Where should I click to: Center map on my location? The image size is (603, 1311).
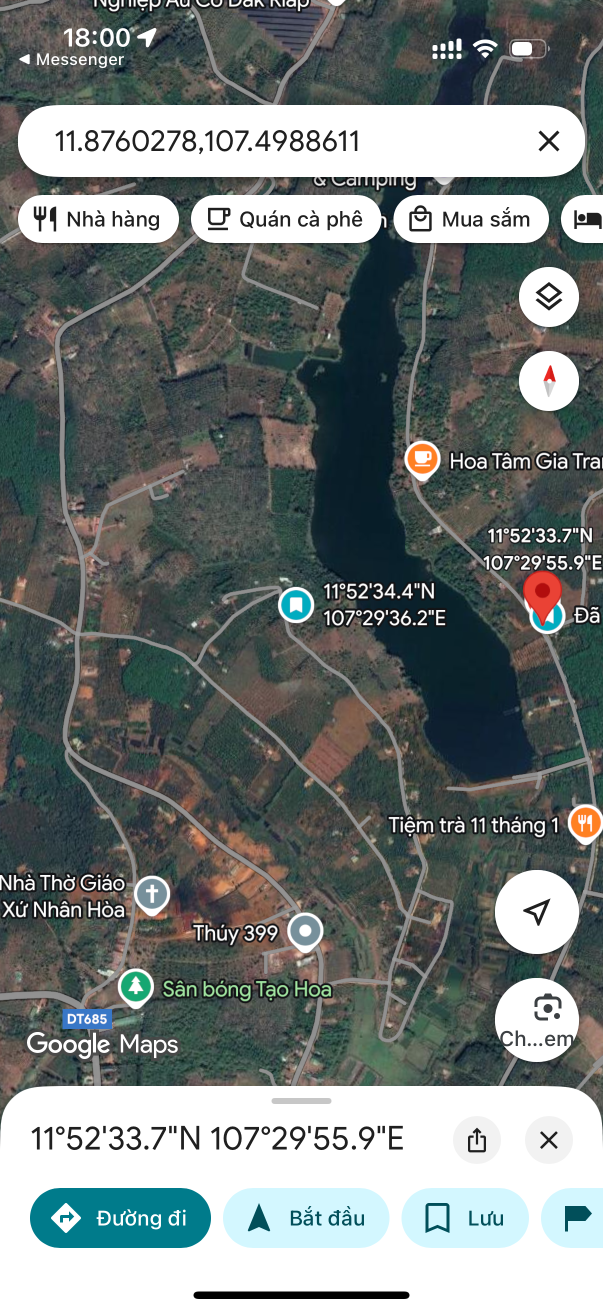coord(537,912)
